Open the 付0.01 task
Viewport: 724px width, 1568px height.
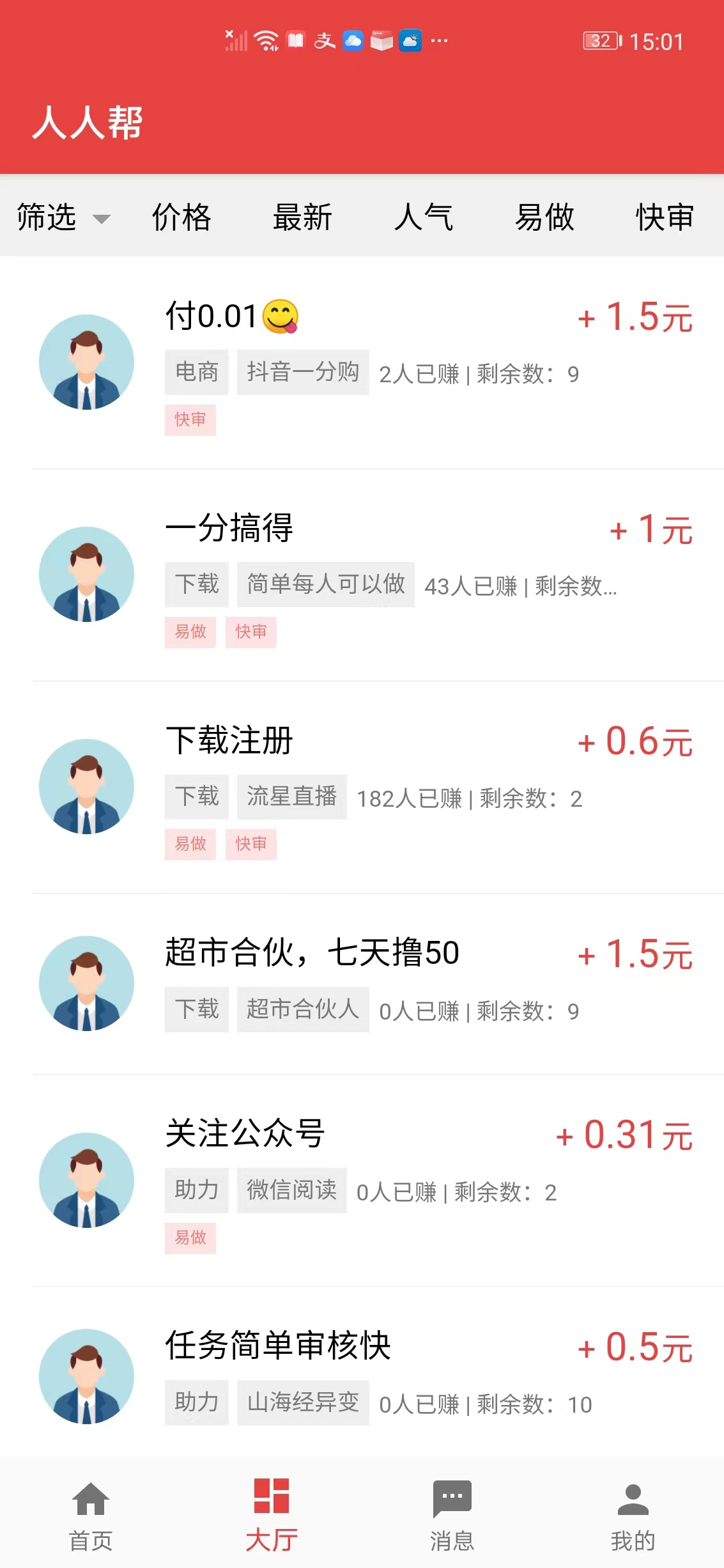[x=377, y=362]
